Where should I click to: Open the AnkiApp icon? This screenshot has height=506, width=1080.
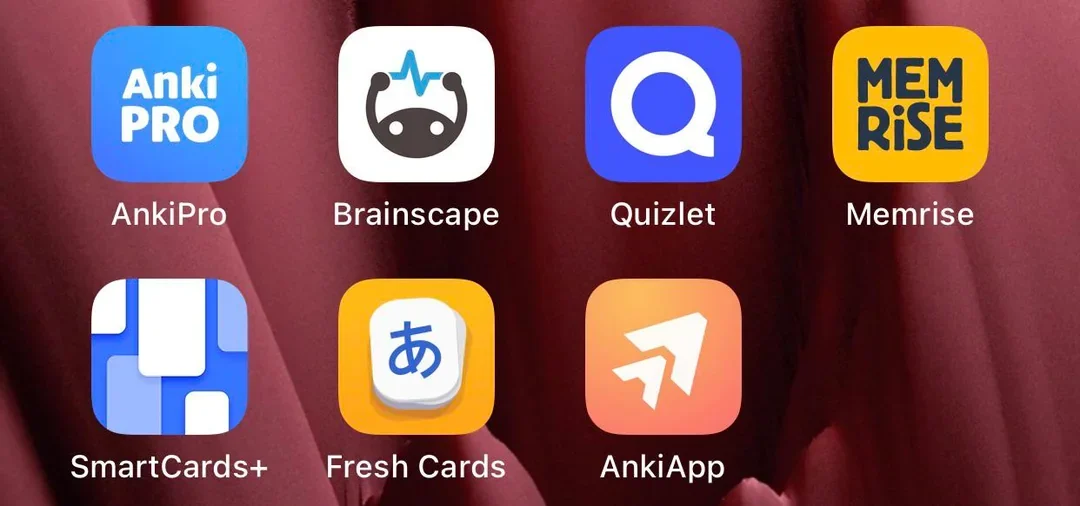[x=663, y=356]
